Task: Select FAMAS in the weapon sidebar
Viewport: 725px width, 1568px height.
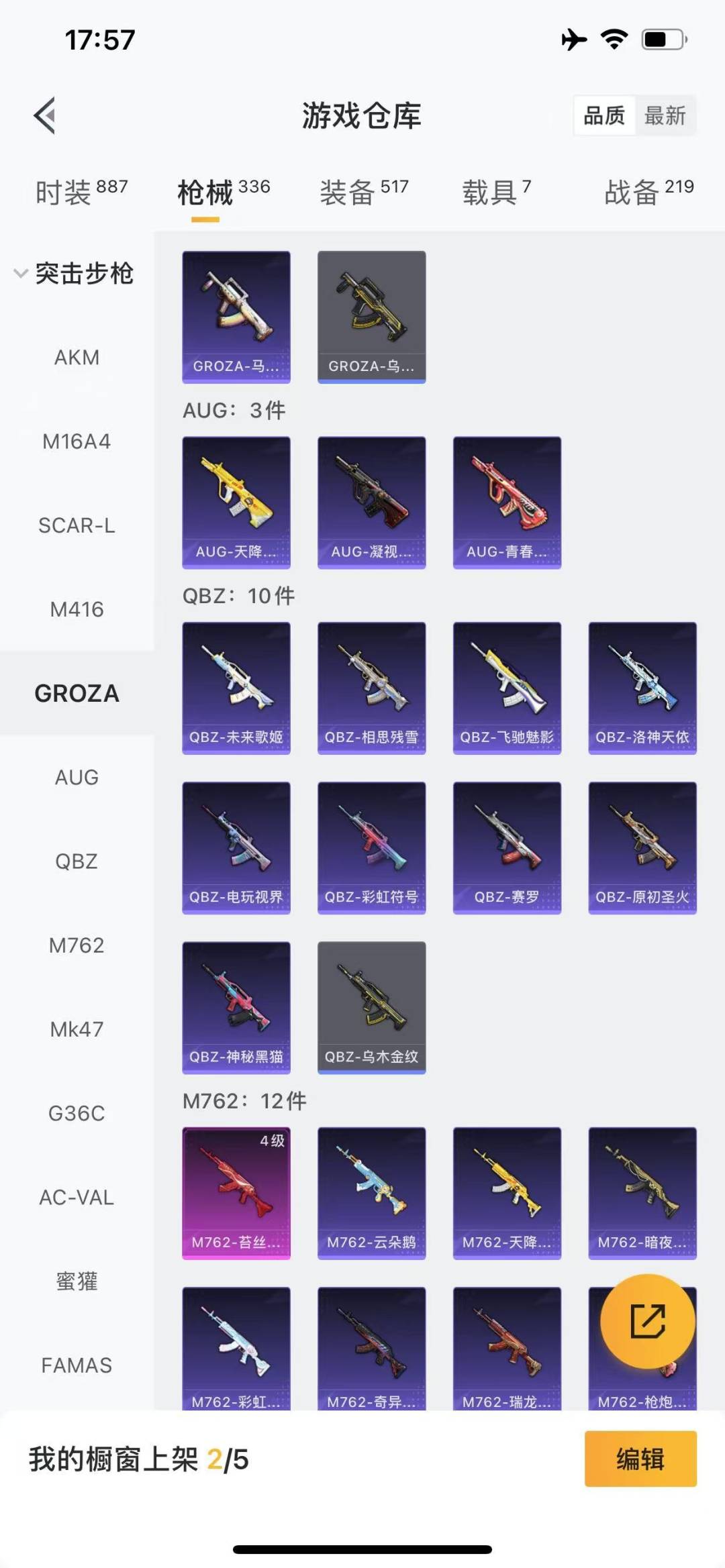Action: click(77, 1365)
